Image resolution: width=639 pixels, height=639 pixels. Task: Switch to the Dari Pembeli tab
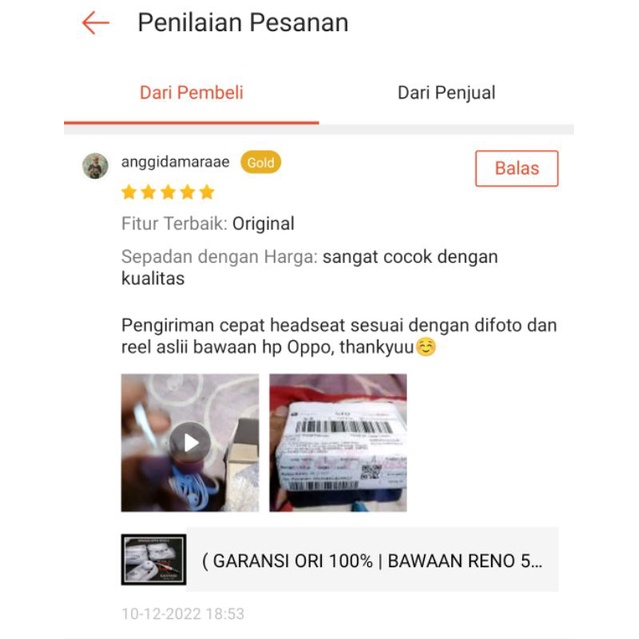pyautogui.click(x=191, y=93)
